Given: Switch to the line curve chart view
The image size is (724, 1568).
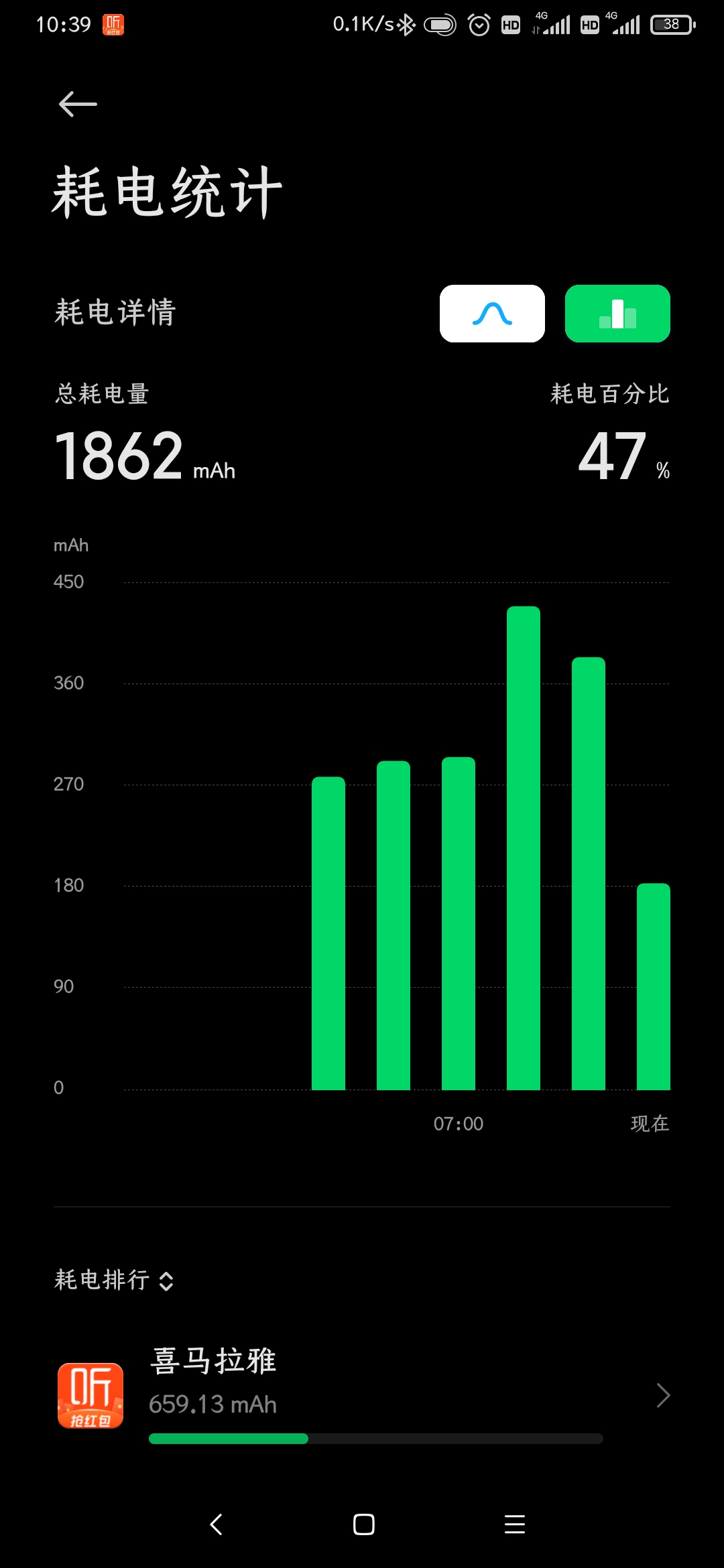Looking at the screenshot, I should [x=492, y=314].
